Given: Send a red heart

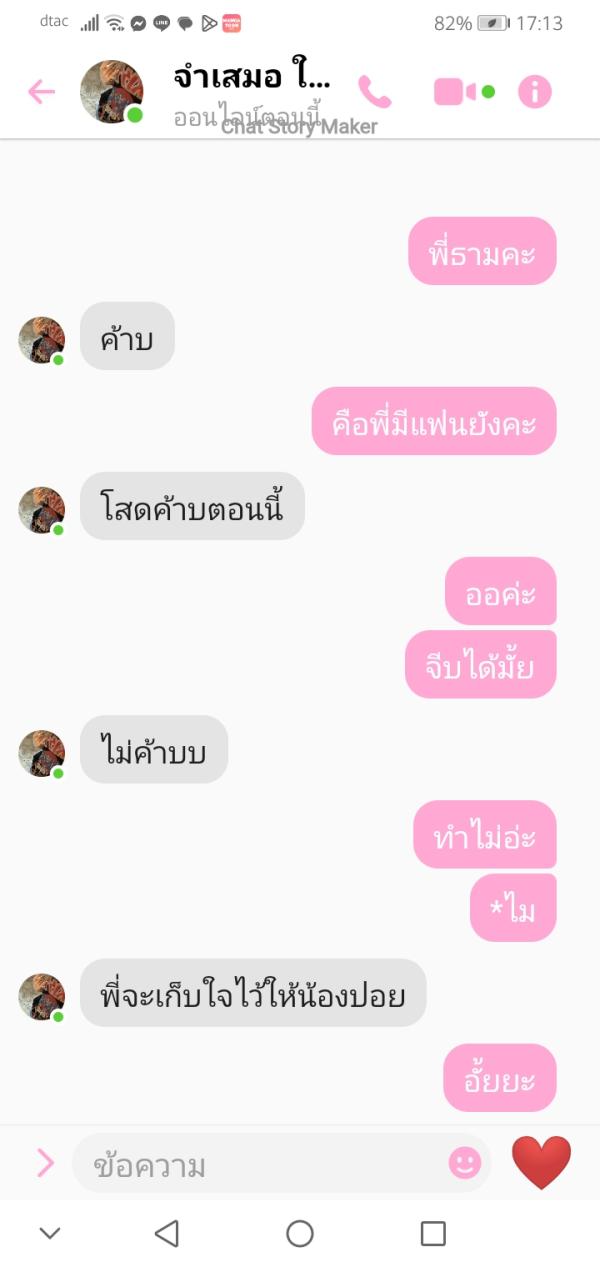Looking at the screenshot, I should click(x=541, y=1163).
